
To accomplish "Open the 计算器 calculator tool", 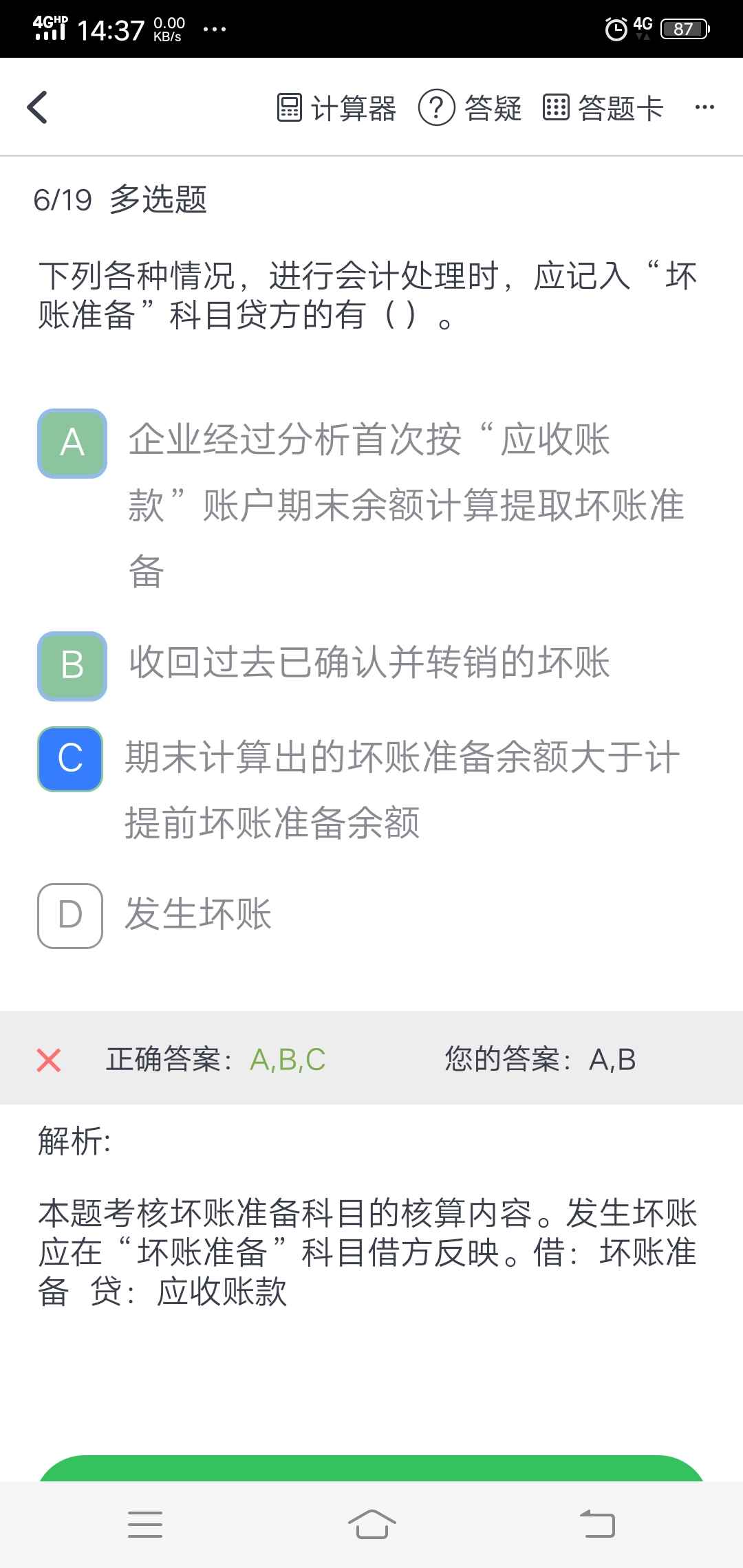I will [x=337, y=108].
